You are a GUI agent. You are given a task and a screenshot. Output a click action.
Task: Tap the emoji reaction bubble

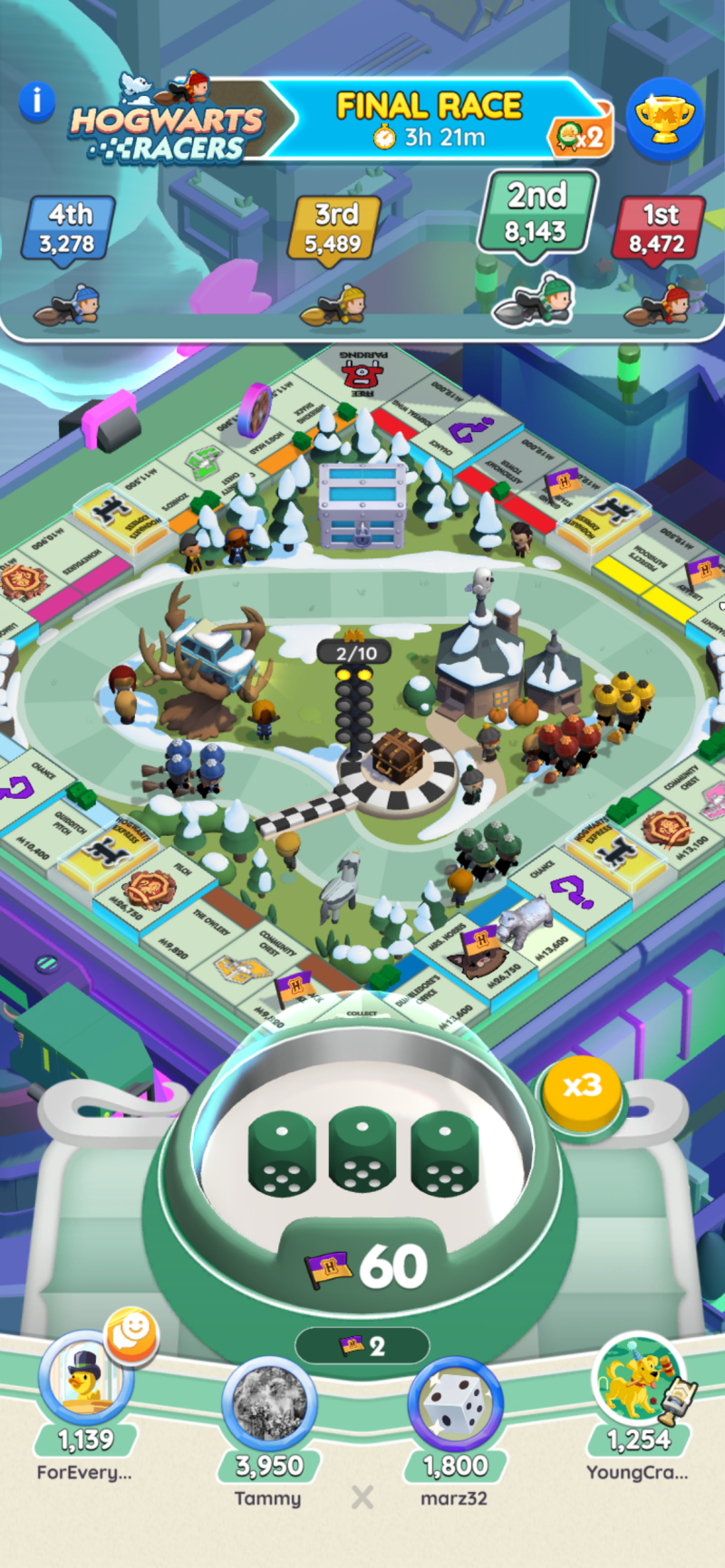pos(132,1332)
